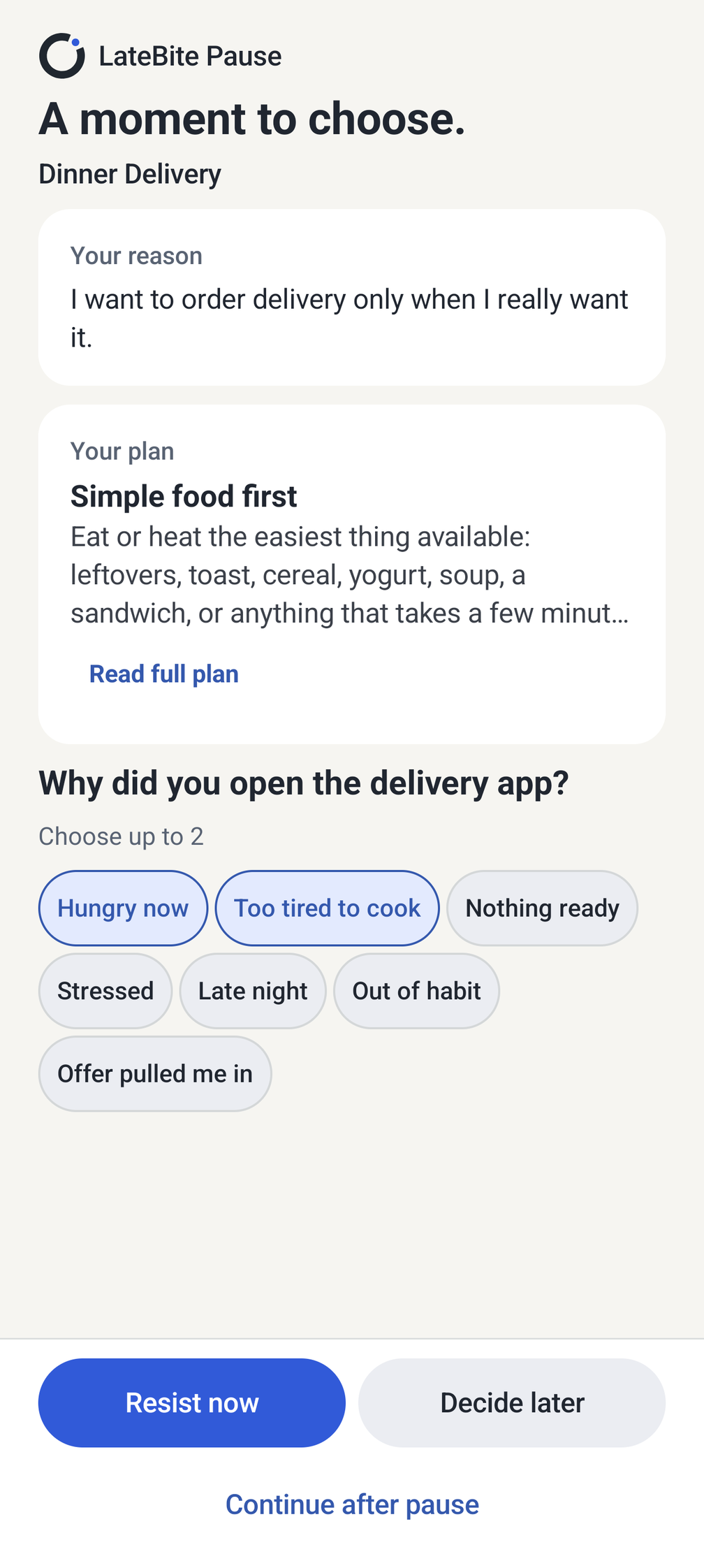This screenshot has width=704, height=1568.
Task: Choose Decide later
Action: point(512,1402)
